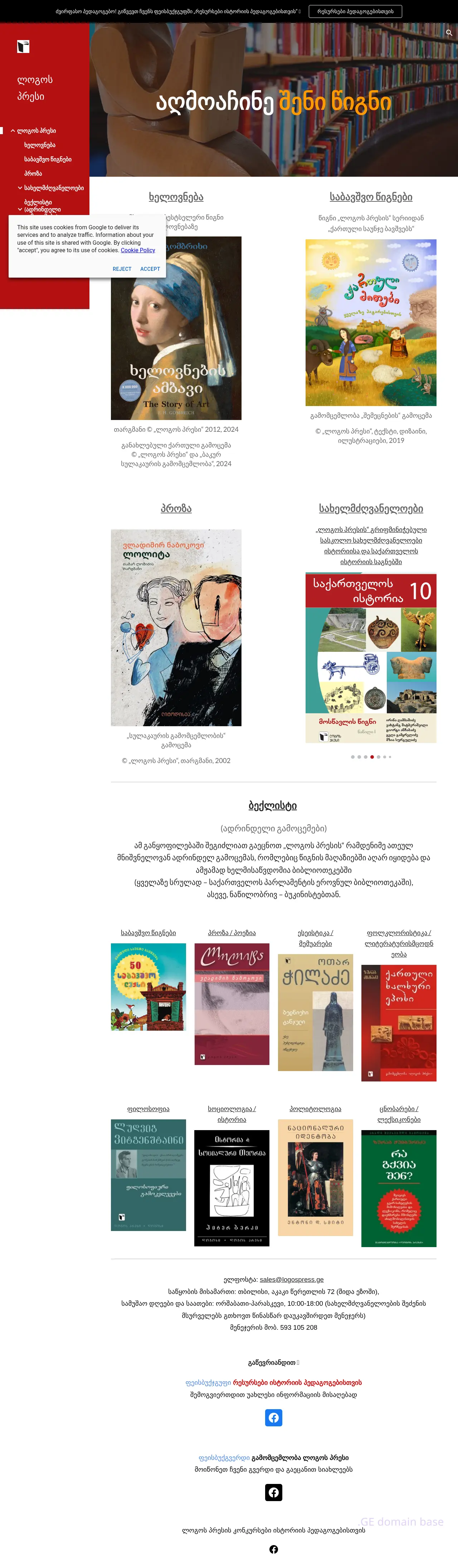
Task: Open the ფილოსოფია backlist category
Action: [148, 1108]
